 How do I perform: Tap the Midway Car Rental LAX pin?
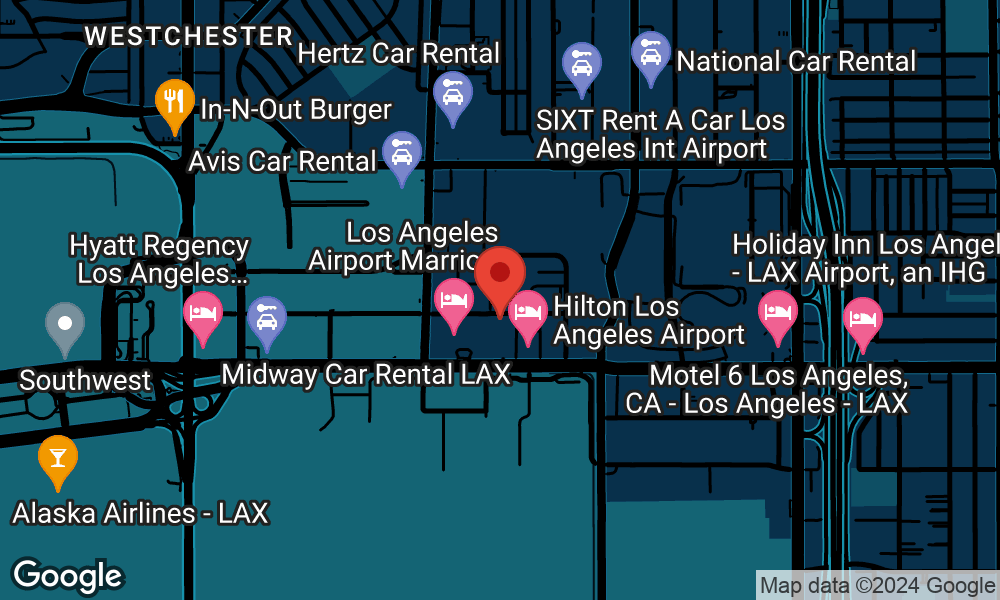tap(267, 318)
